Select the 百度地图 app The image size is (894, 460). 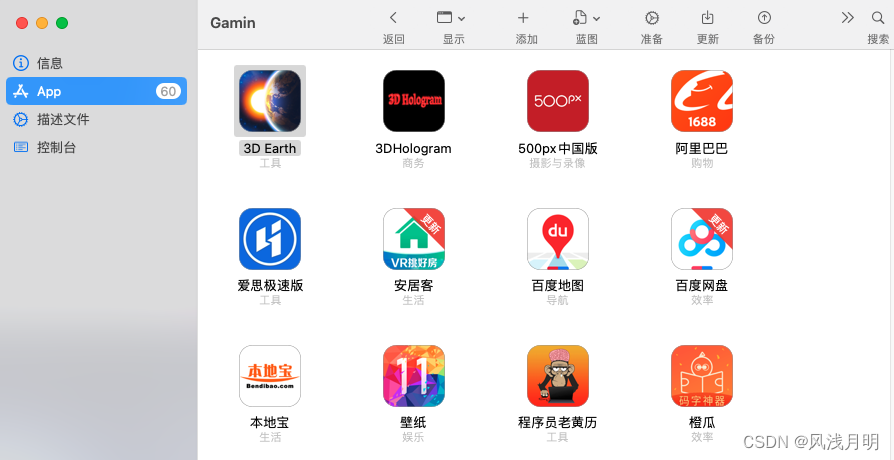tap(557, 239)
